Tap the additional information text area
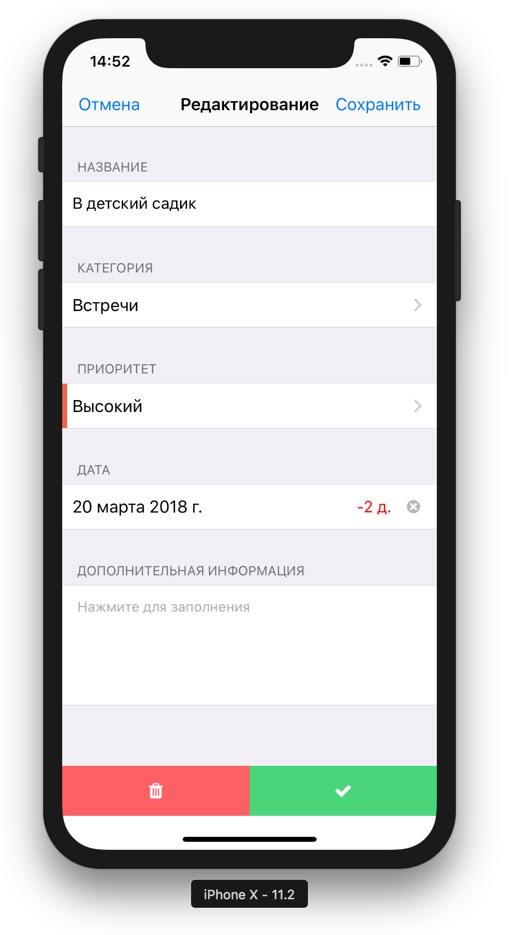 (249, 645)
